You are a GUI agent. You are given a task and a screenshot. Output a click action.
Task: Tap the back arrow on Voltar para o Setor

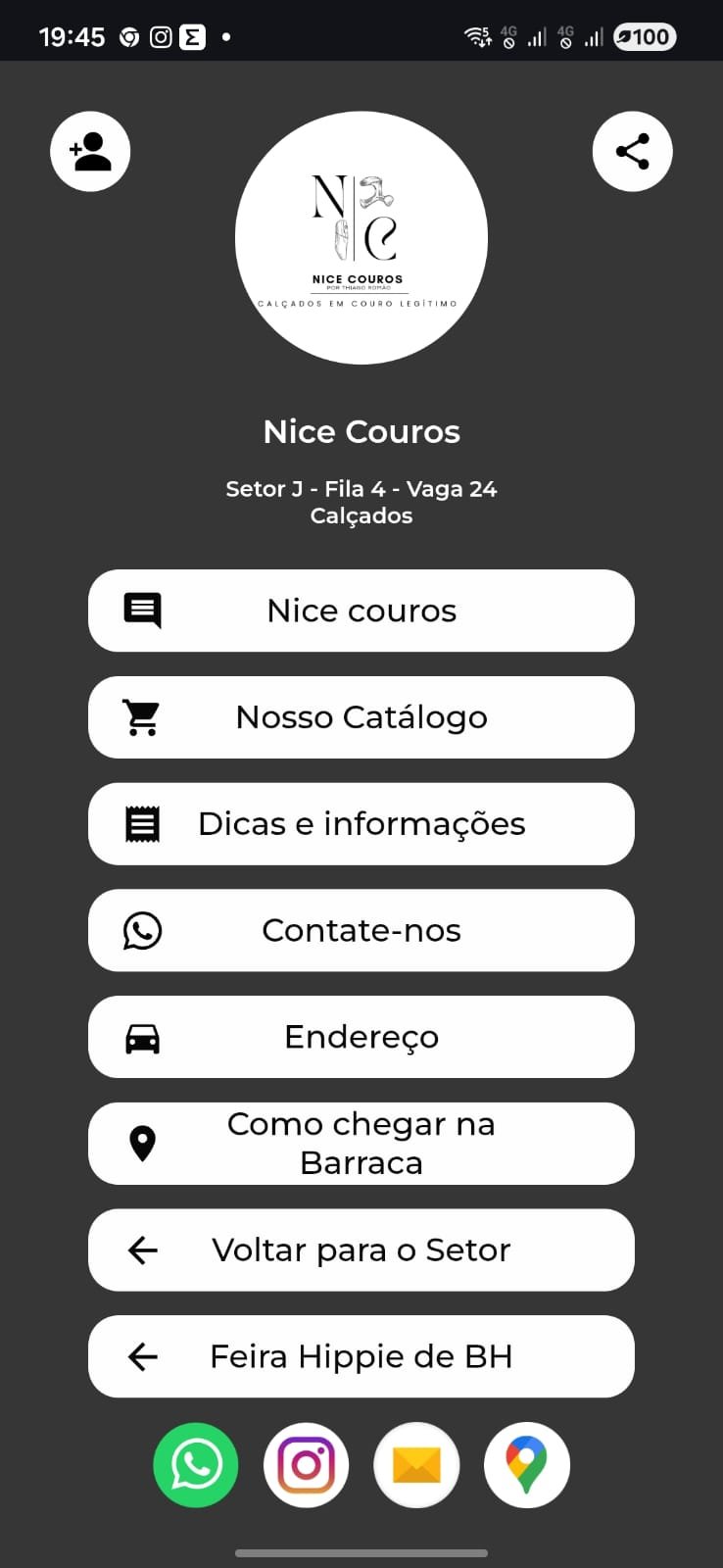click(x=143, y=1249)
